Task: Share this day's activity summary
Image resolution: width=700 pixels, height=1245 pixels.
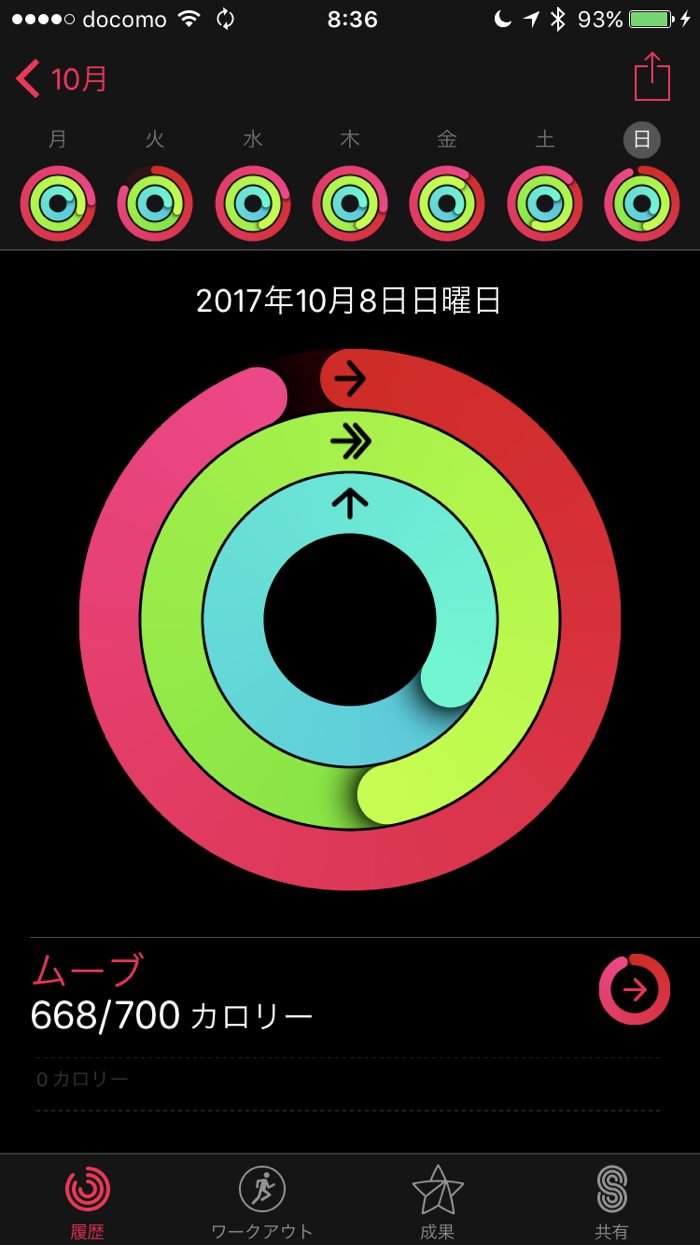Action: (x=652, y=77)
